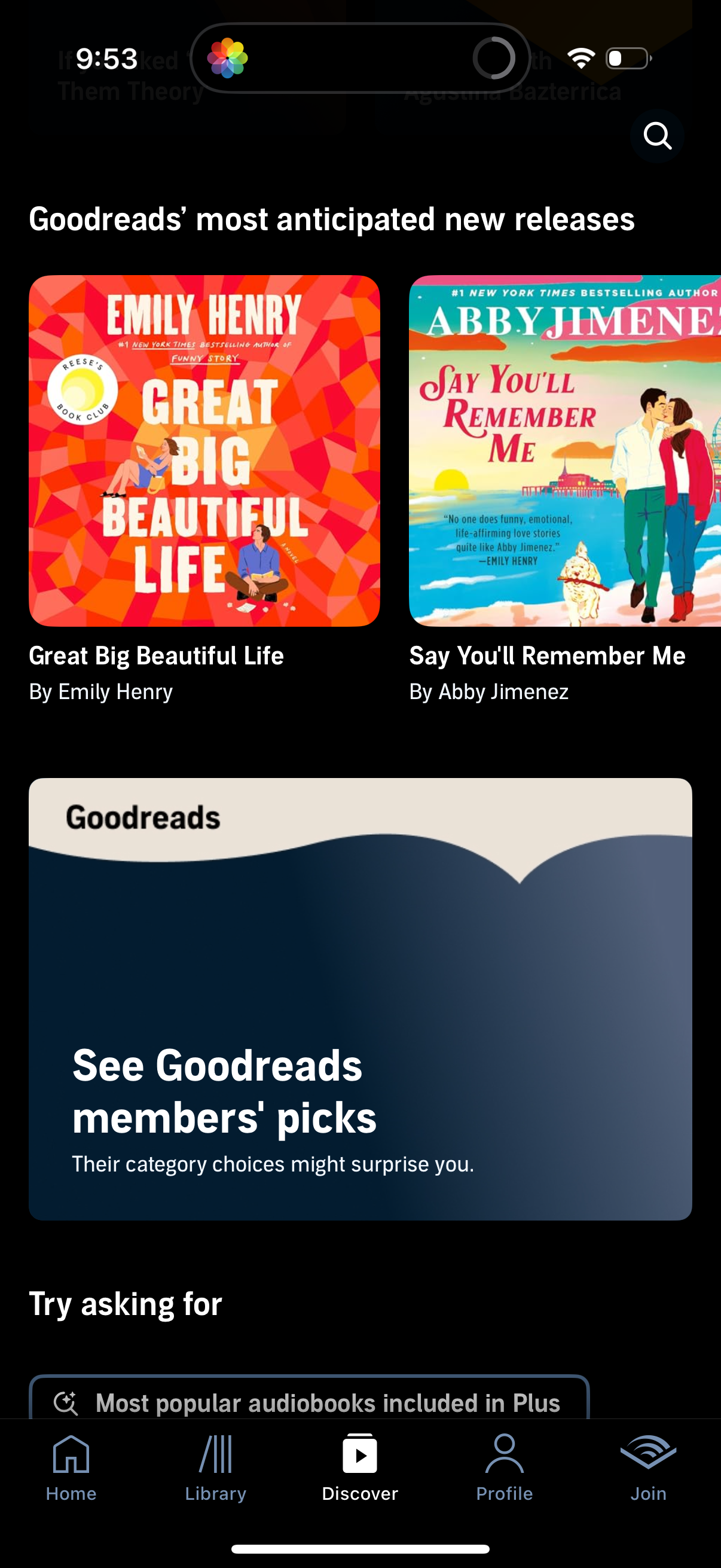Open Great Big Beautiful Life title link

pos(157,656)
